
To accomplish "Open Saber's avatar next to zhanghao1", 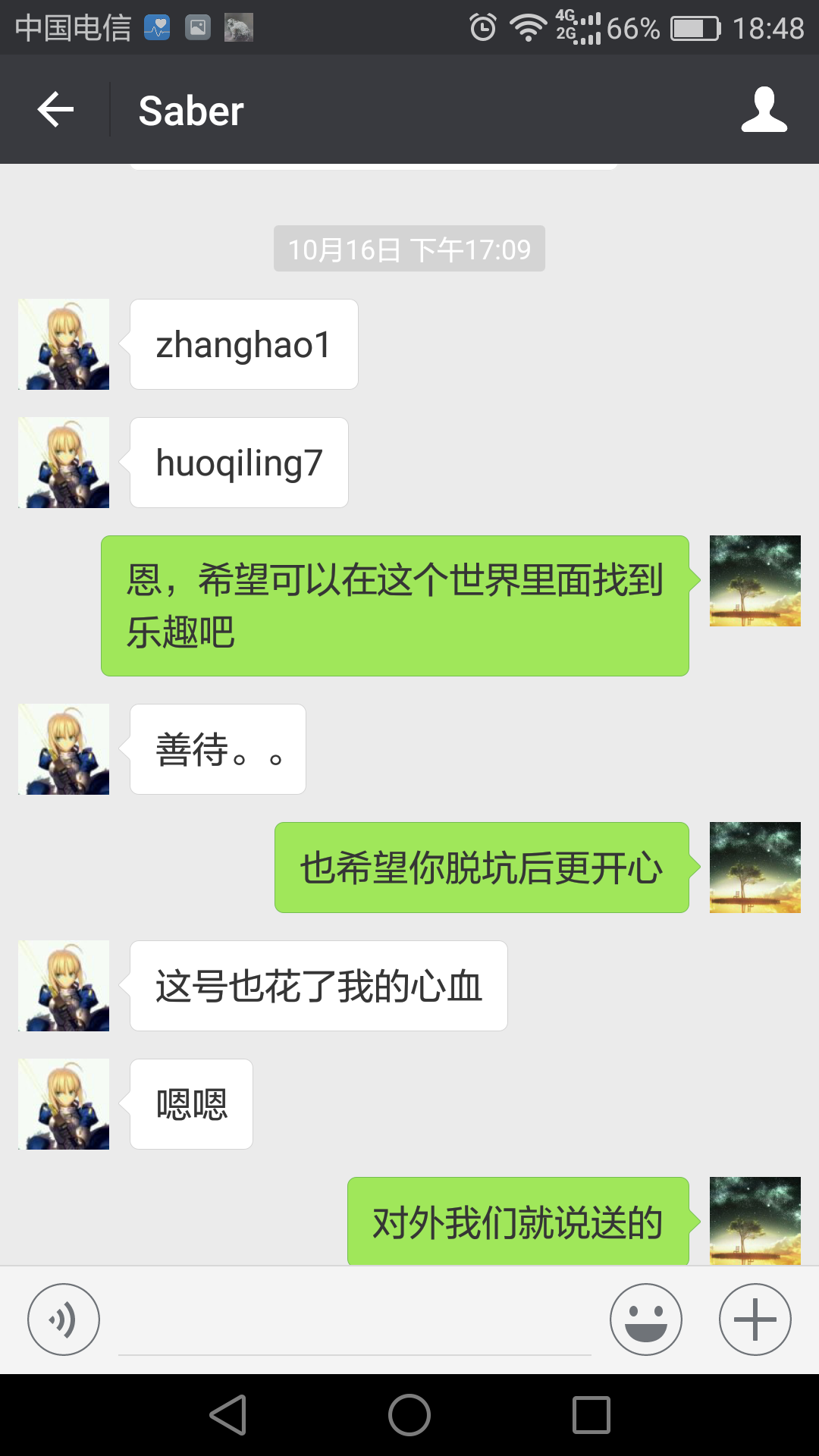I will pos(64,344).
